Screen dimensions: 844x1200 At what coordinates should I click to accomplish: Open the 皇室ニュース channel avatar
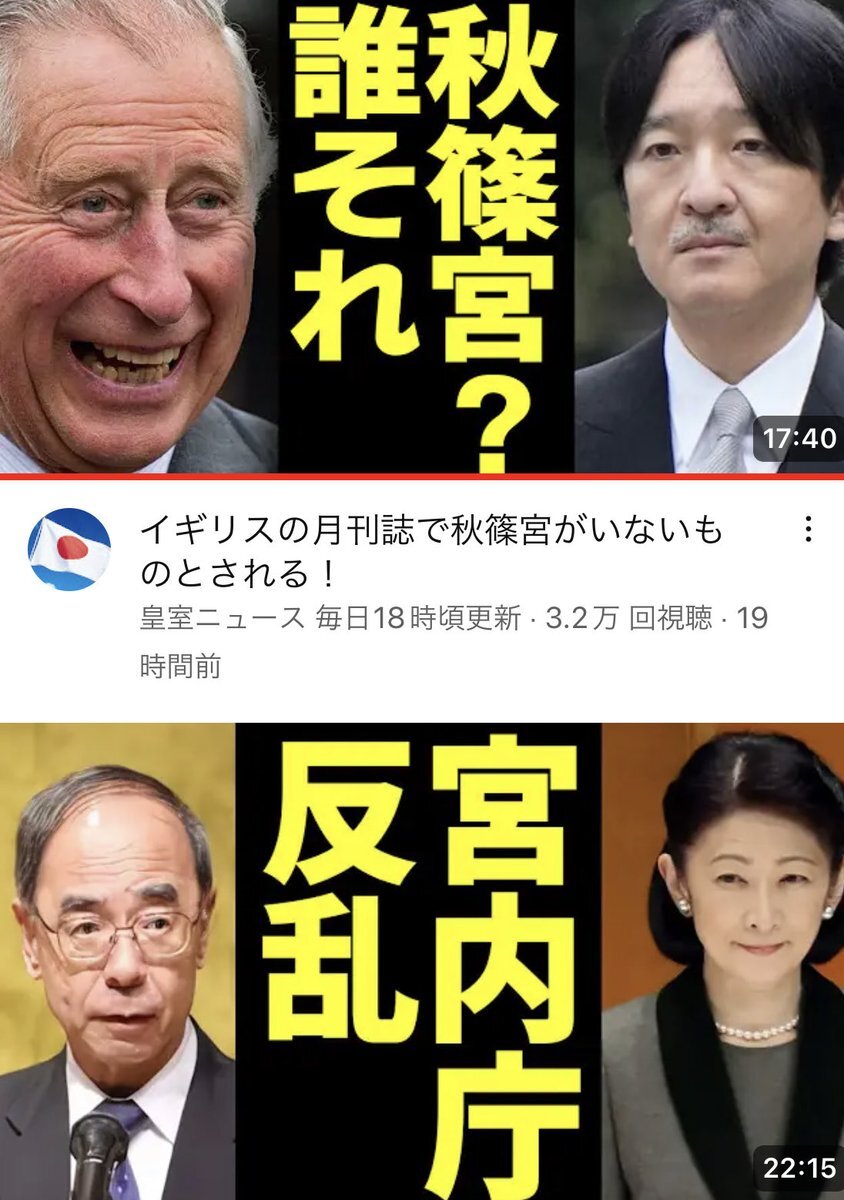(69, 549)
